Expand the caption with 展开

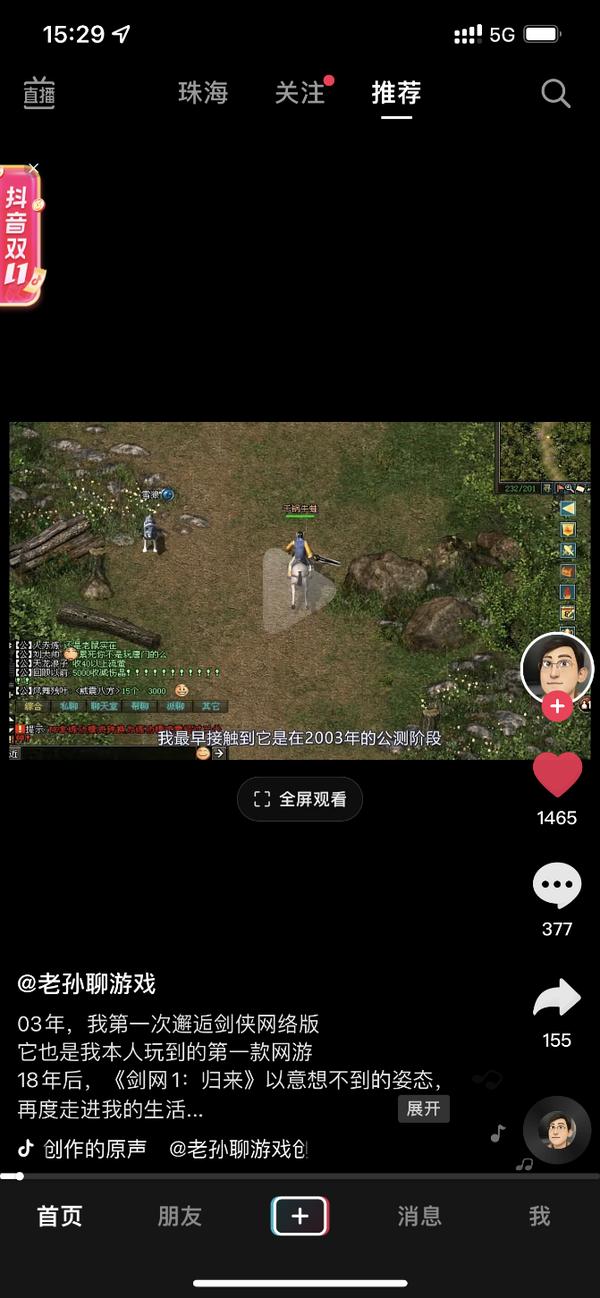tap(423, 1108)
